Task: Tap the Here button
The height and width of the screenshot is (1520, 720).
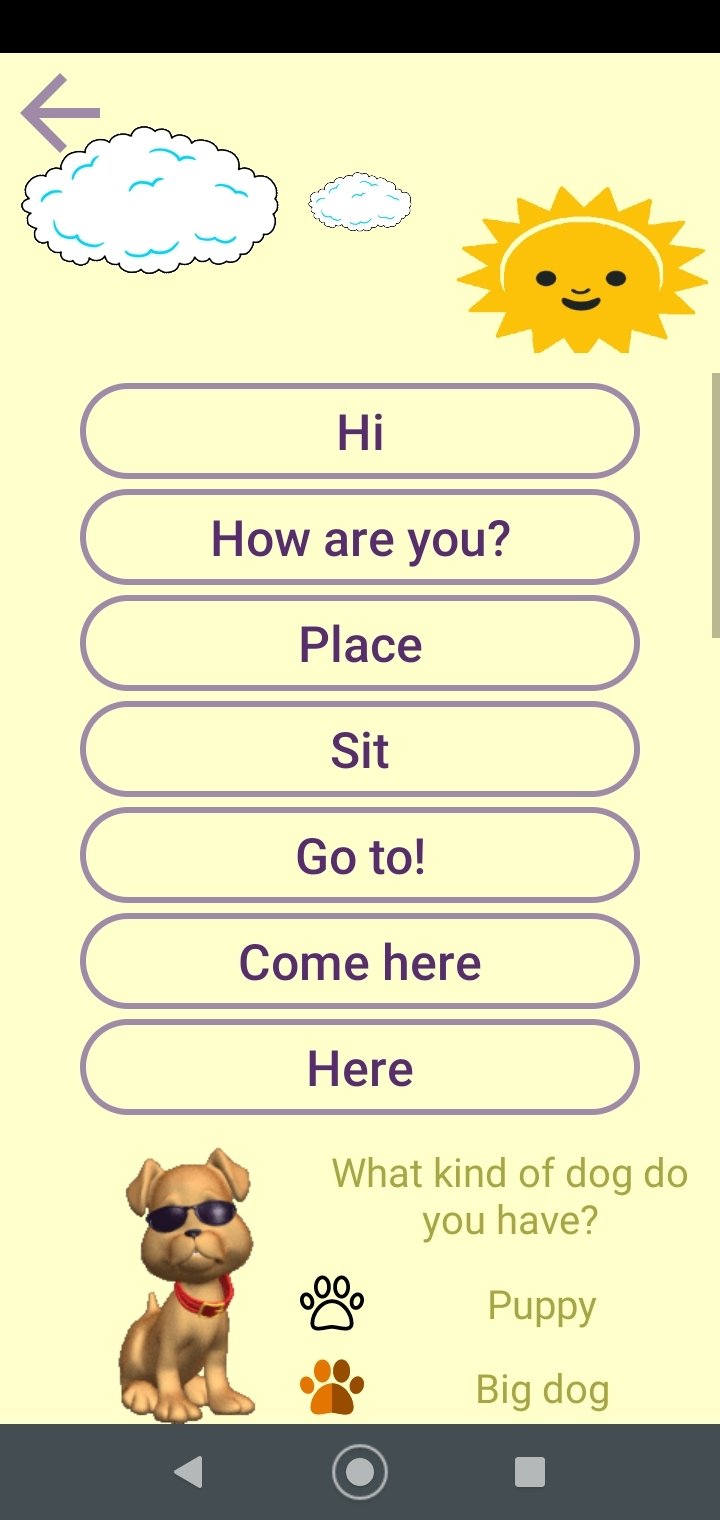Action: [x=360, y=1068]
